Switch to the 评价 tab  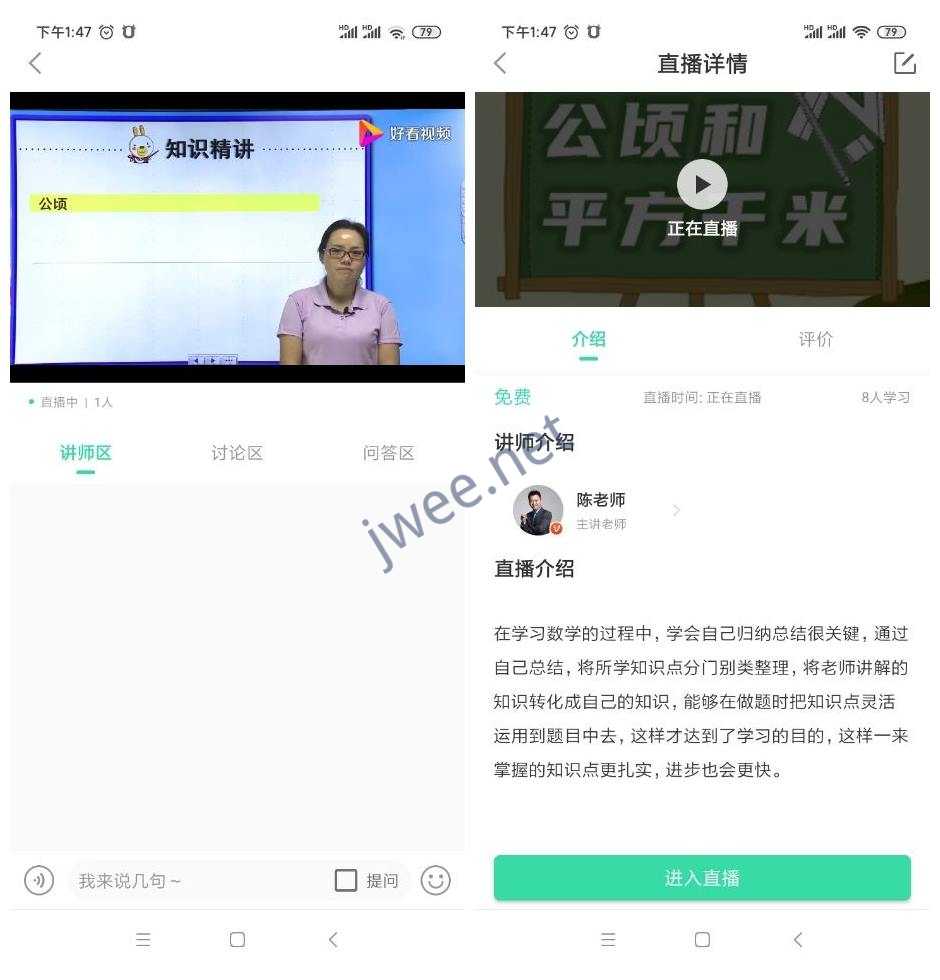[x=815, y=339]
